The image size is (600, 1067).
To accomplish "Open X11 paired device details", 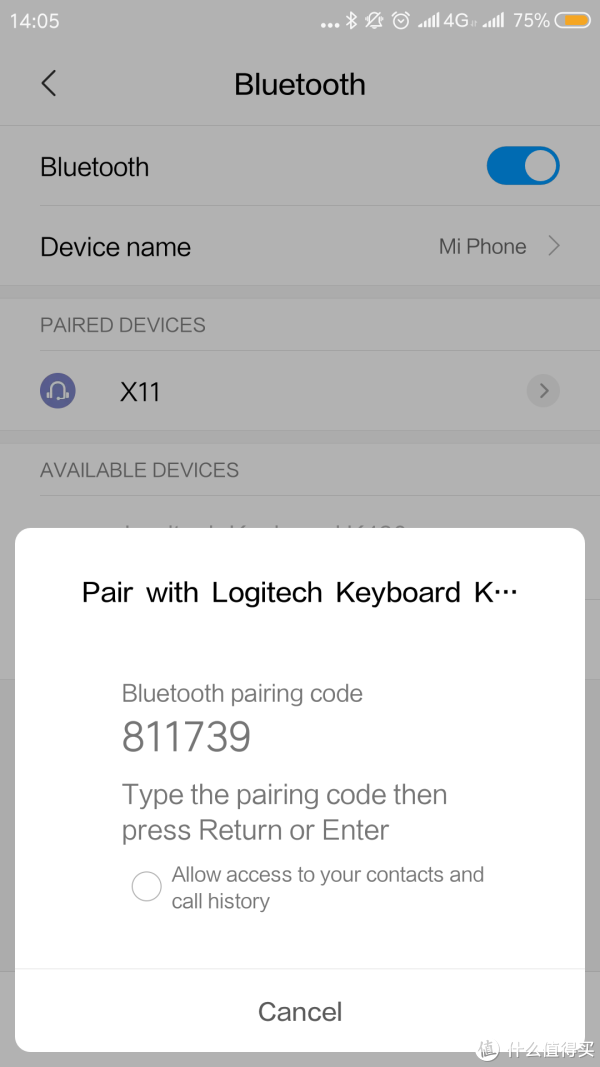I will 543,391.
